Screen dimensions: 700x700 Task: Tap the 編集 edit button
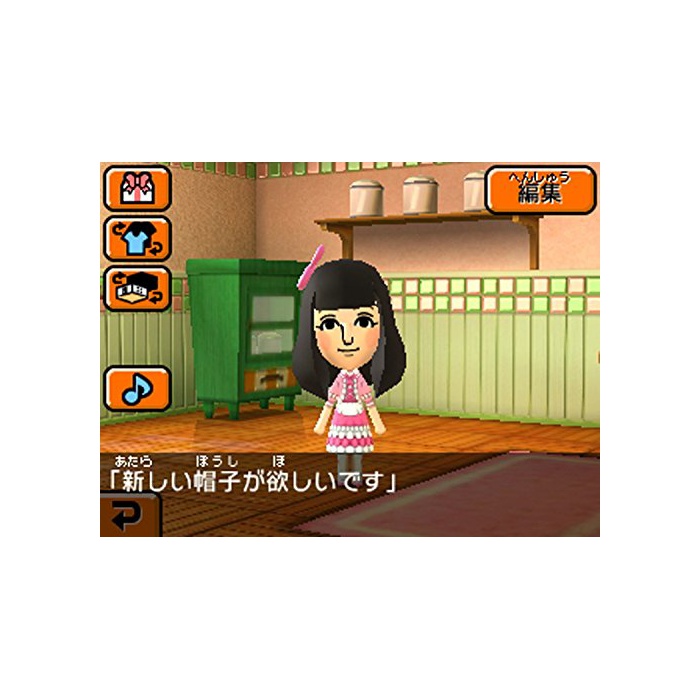click(540, 190)
